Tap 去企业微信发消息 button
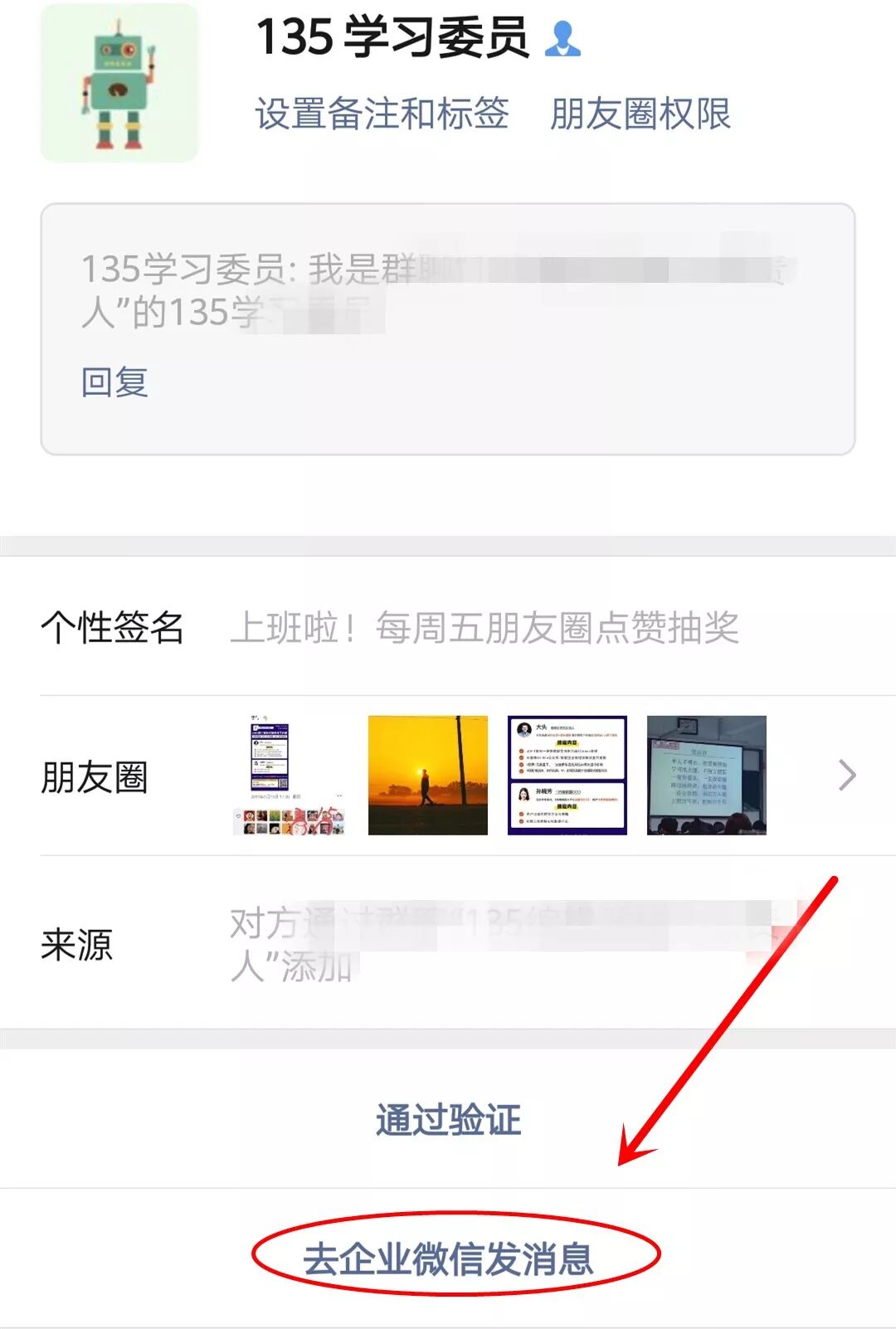The width and height of the screenshot is (896, 1329). coord(448,1258)
